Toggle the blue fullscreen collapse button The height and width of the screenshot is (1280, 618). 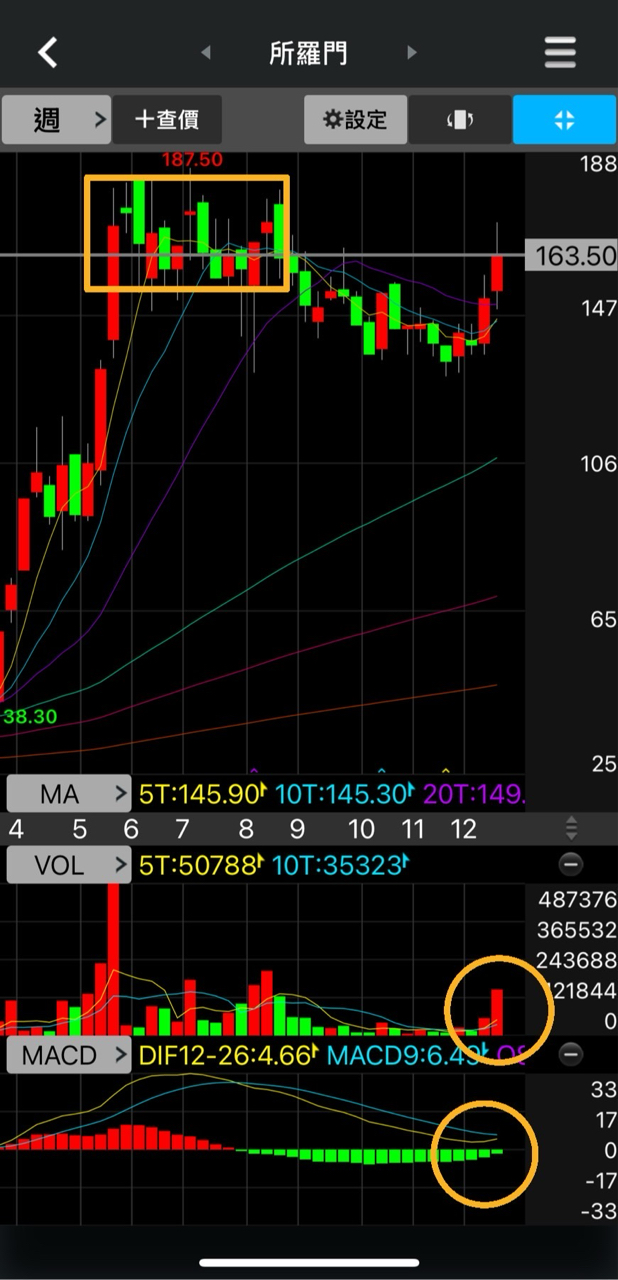pyautogui.click(x=564, y=120)
